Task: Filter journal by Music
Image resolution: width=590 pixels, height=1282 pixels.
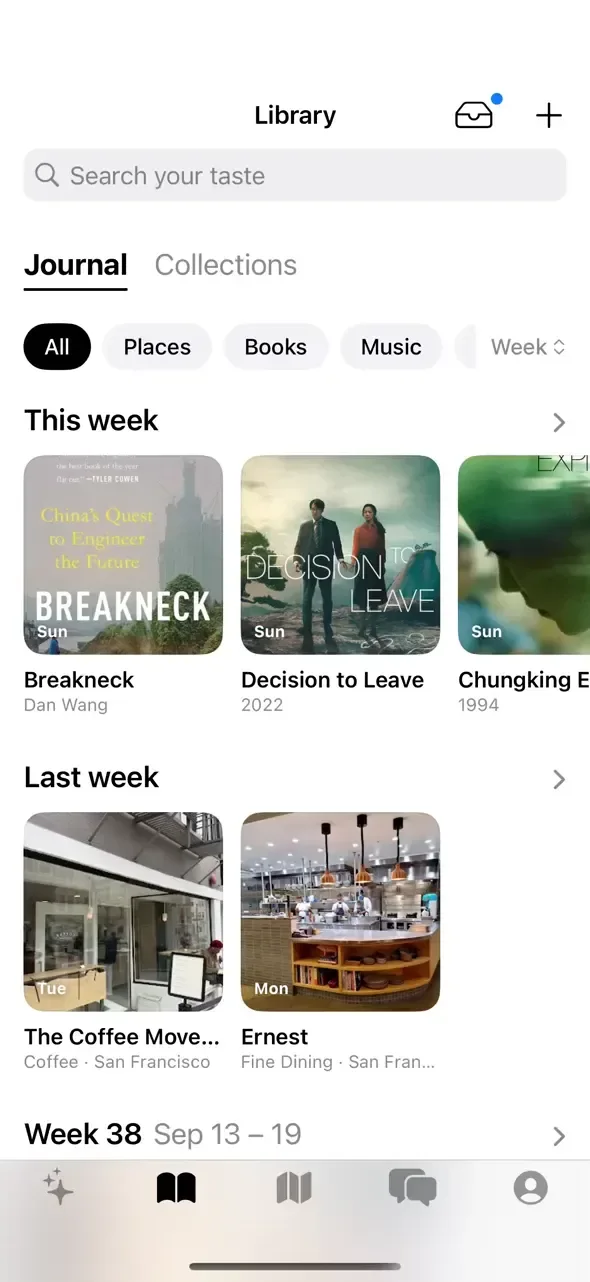Action: (x=391, y=347)
